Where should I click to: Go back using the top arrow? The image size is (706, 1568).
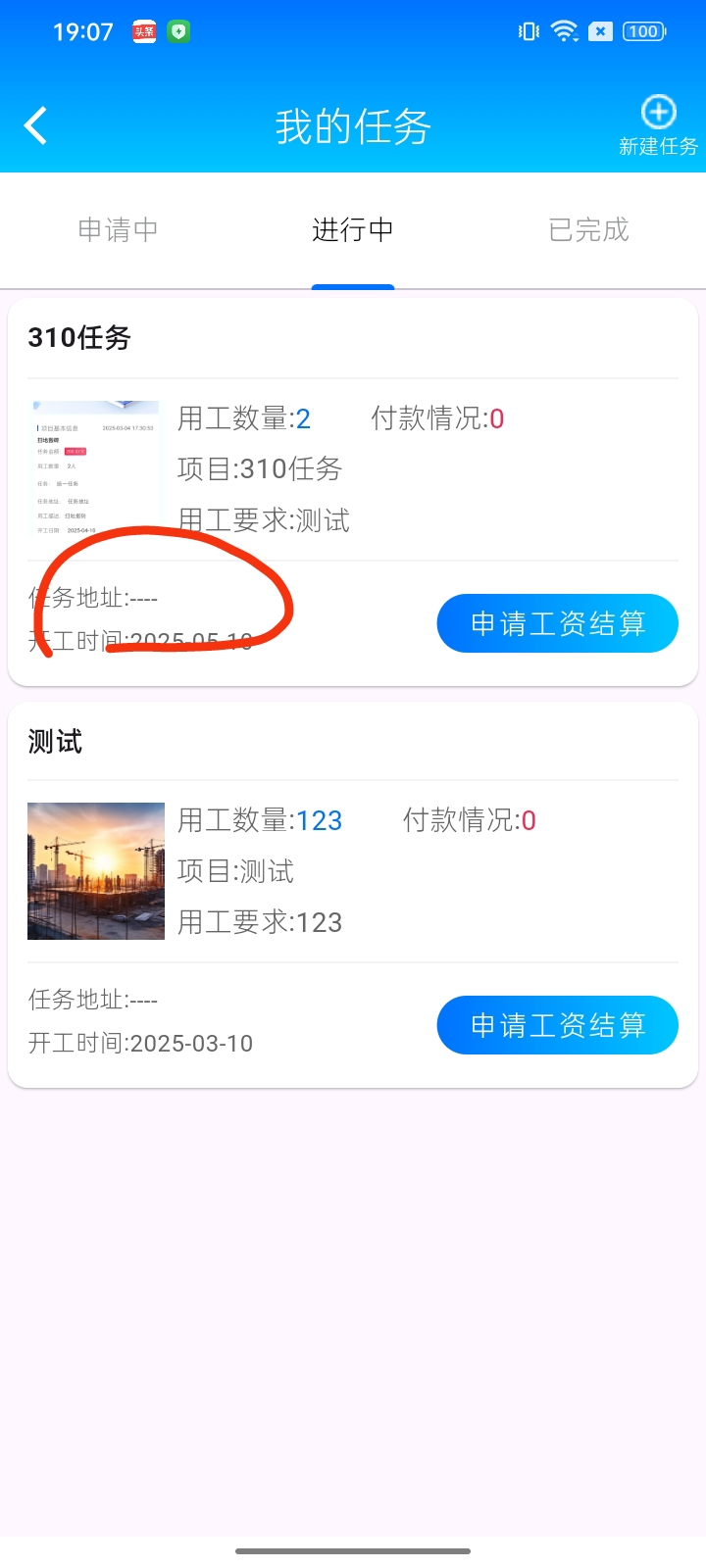click(36, 126)
